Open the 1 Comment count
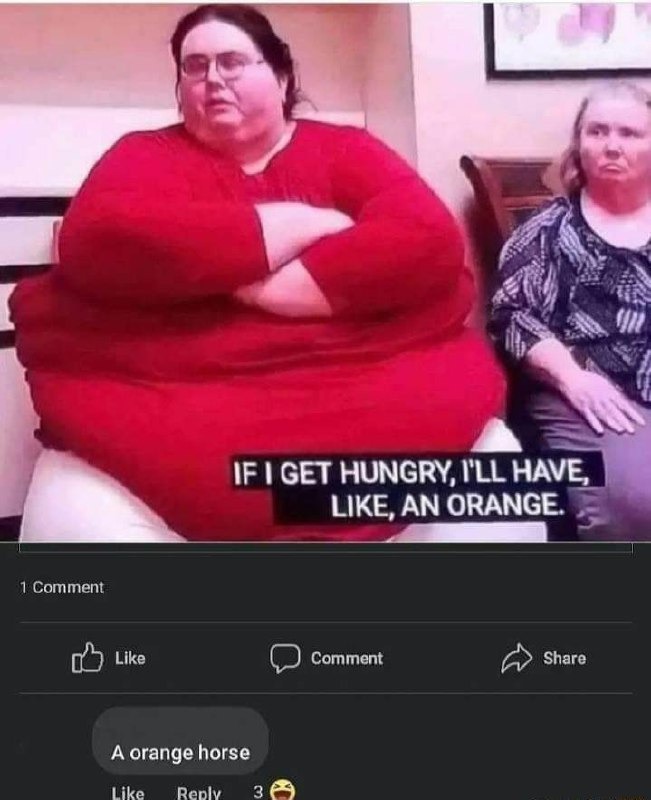Screen dimensions: 651x800 (62, 587)
